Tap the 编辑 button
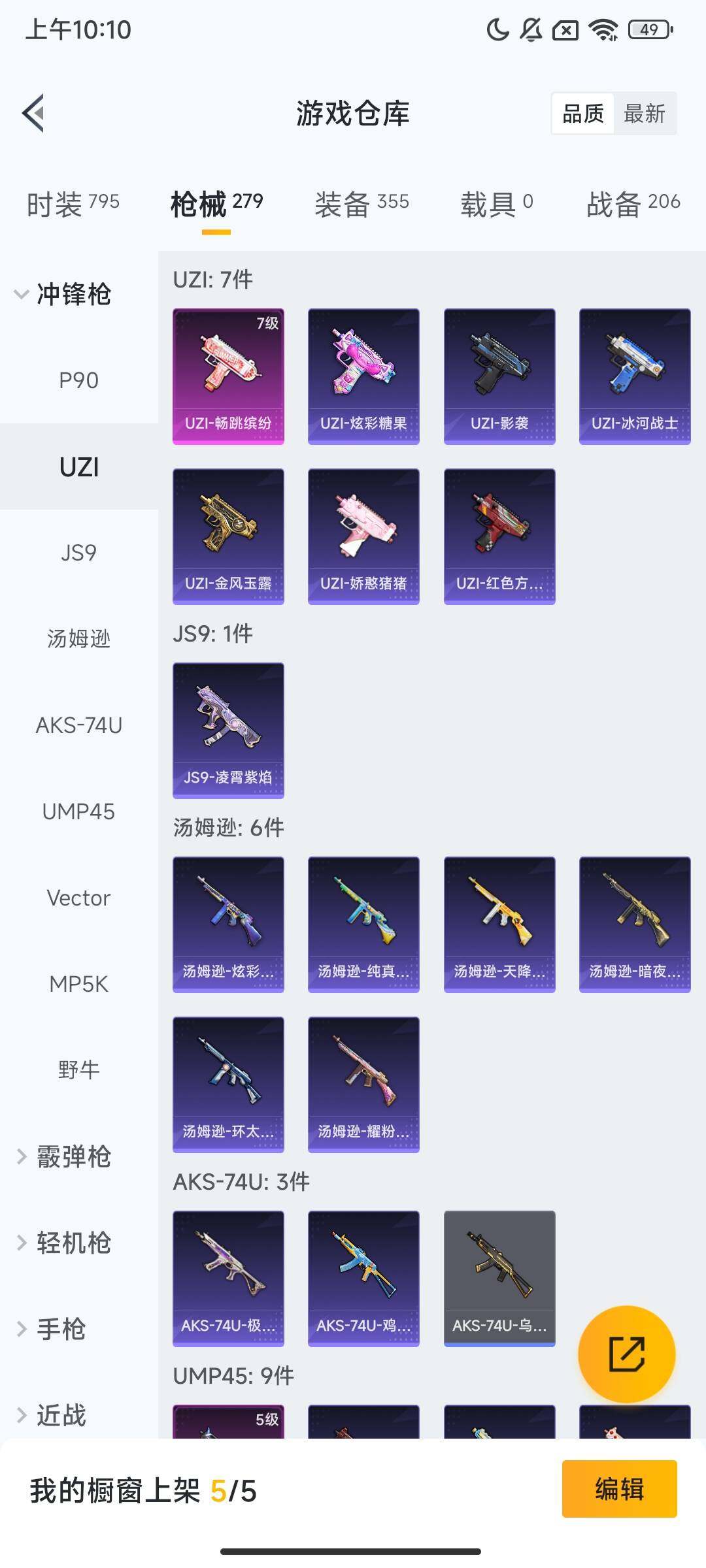 coord(620,1490)
